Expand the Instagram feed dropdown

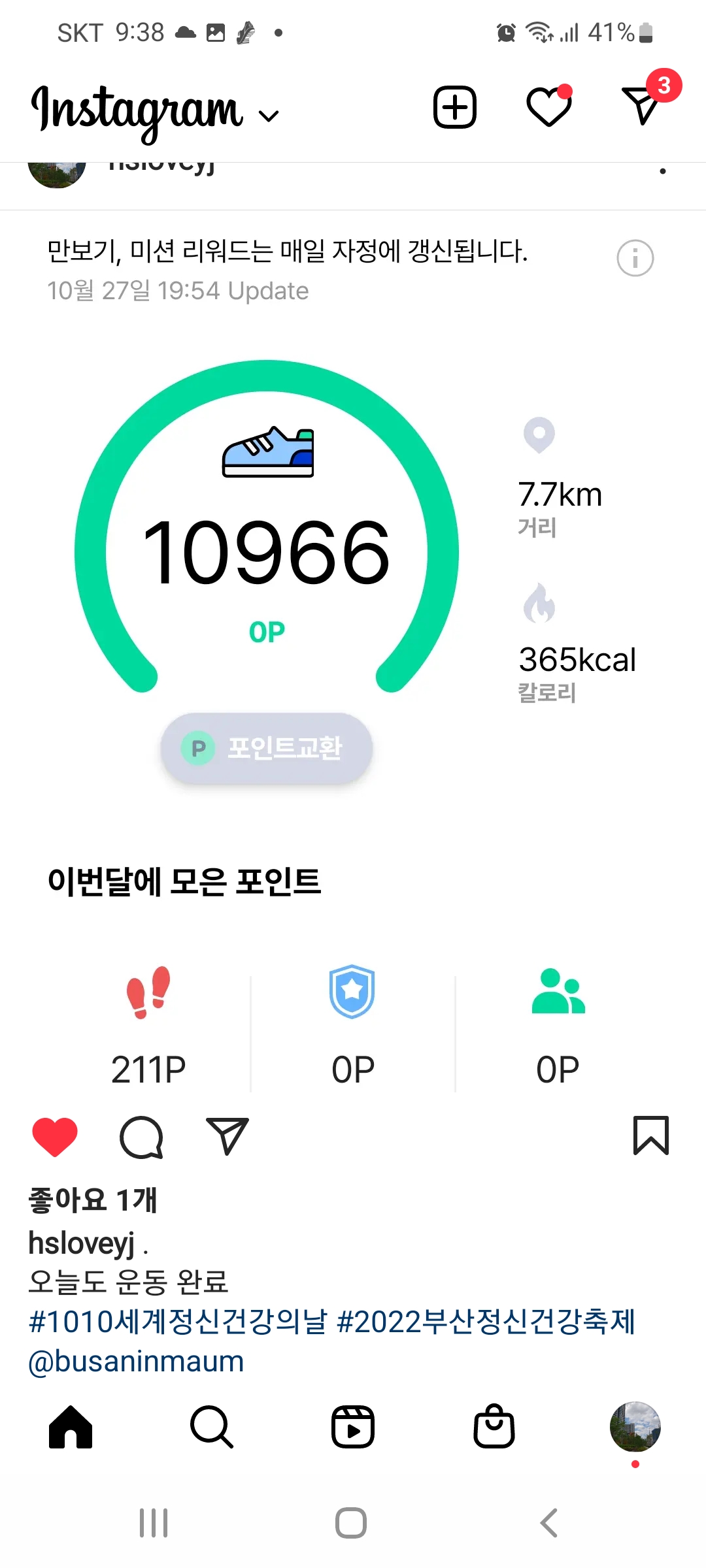[268, 116]
